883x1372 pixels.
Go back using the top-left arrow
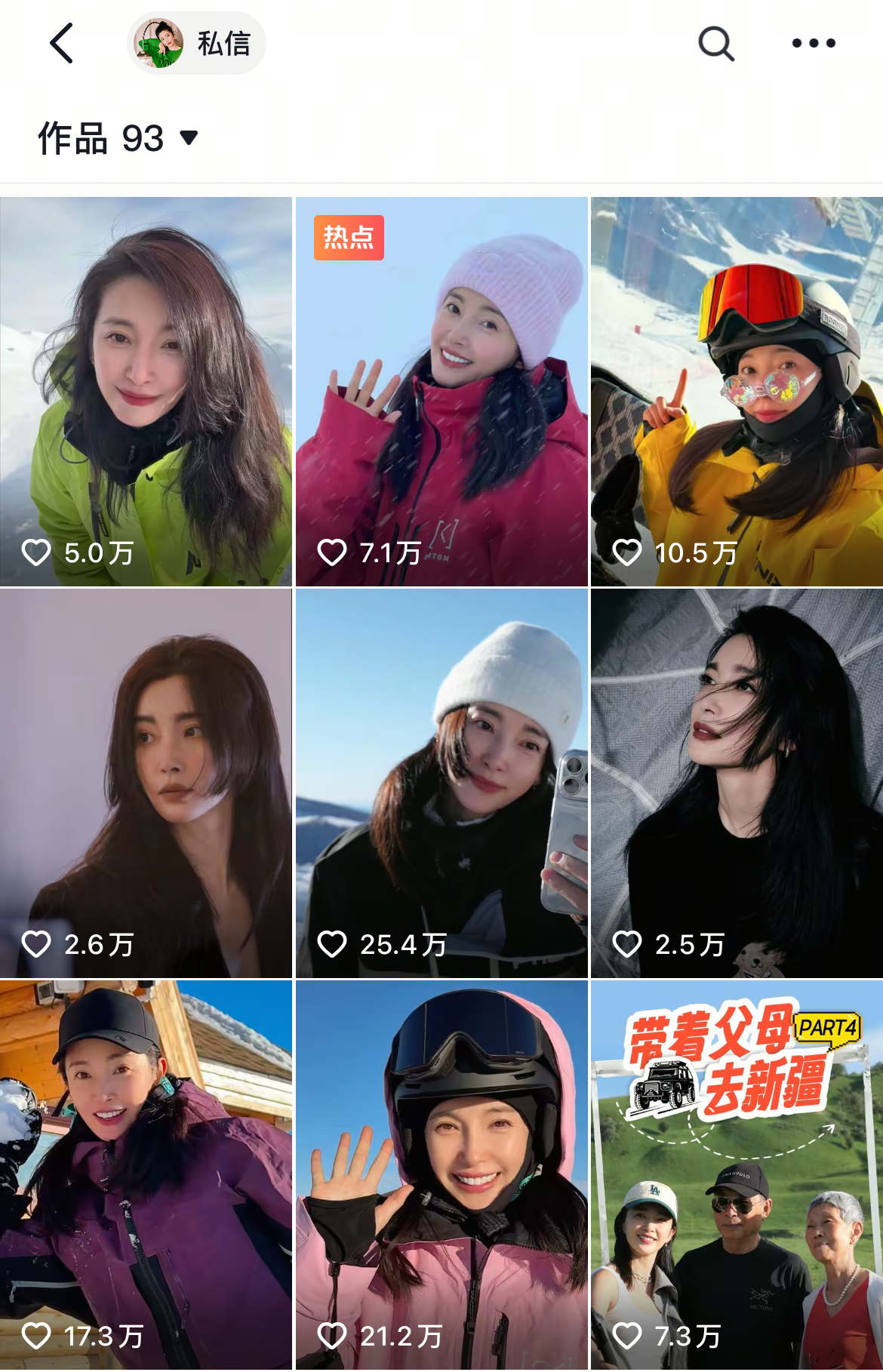click(62, 43)
